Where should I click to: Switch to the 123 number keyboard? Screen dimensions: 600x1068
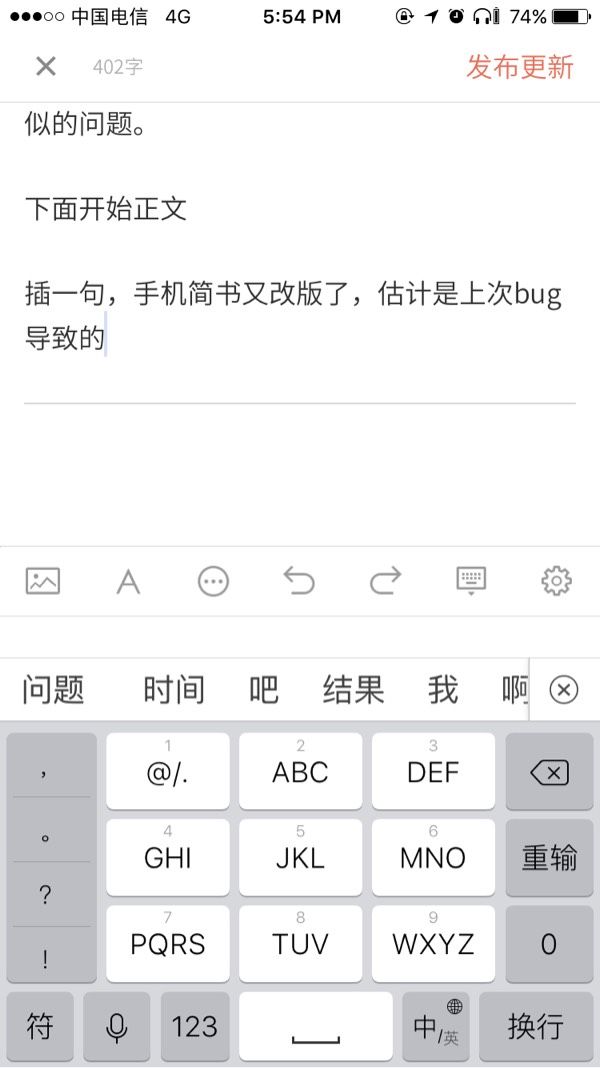tap(195, 1026)
